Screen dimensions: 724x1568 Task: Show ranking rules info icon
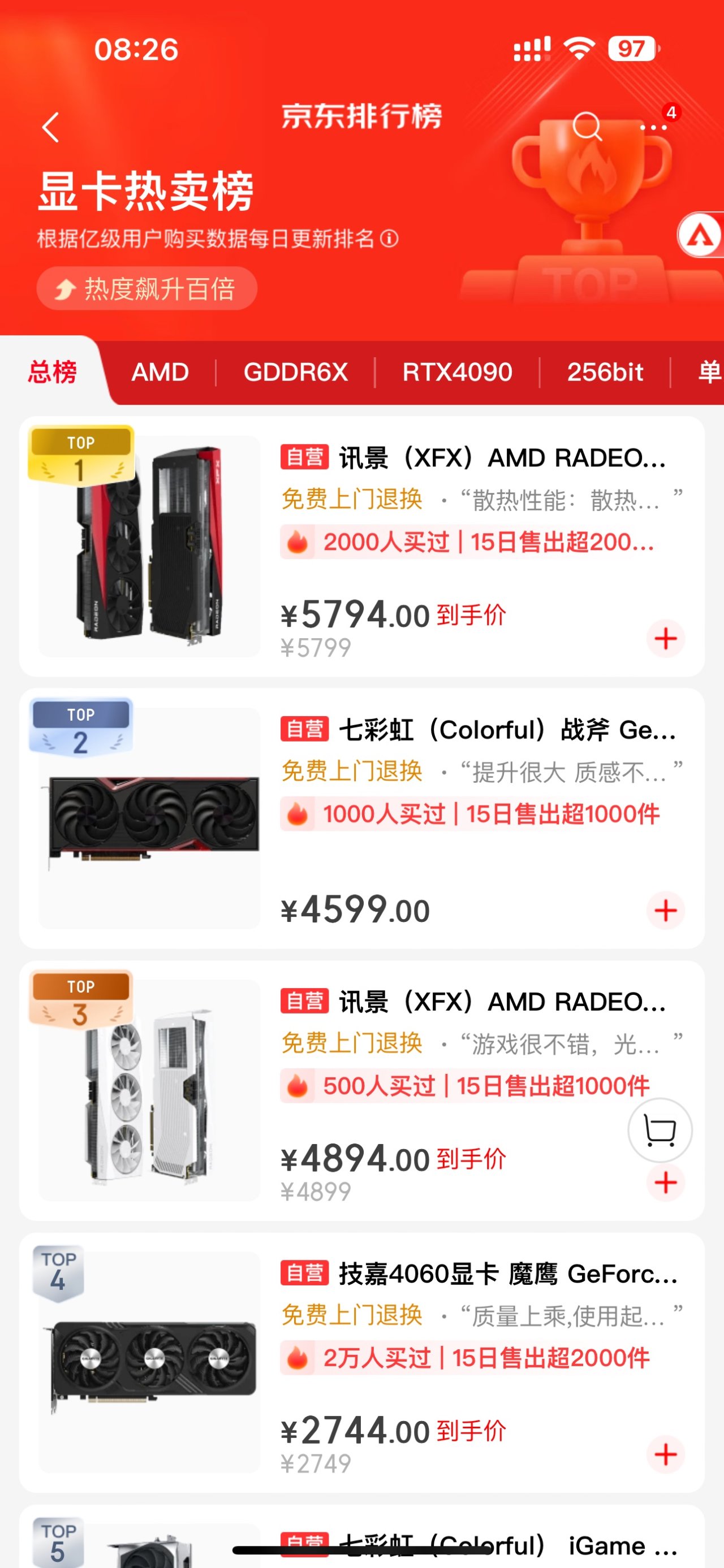pyautogui.click(x=390, y=239)
